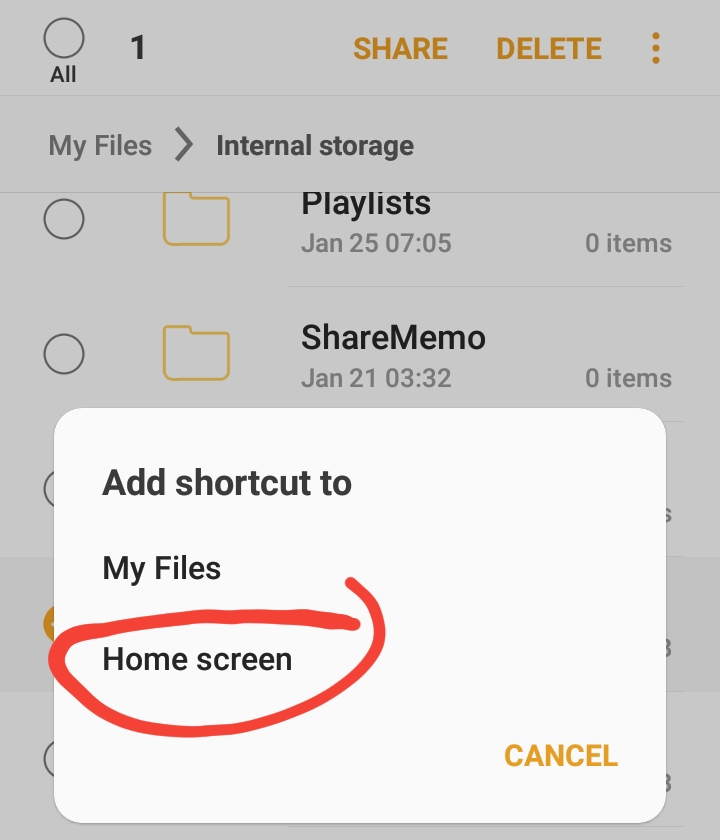
Task: Choose My Files in the shortcut dialog
Action: click(x=162, y=569)
